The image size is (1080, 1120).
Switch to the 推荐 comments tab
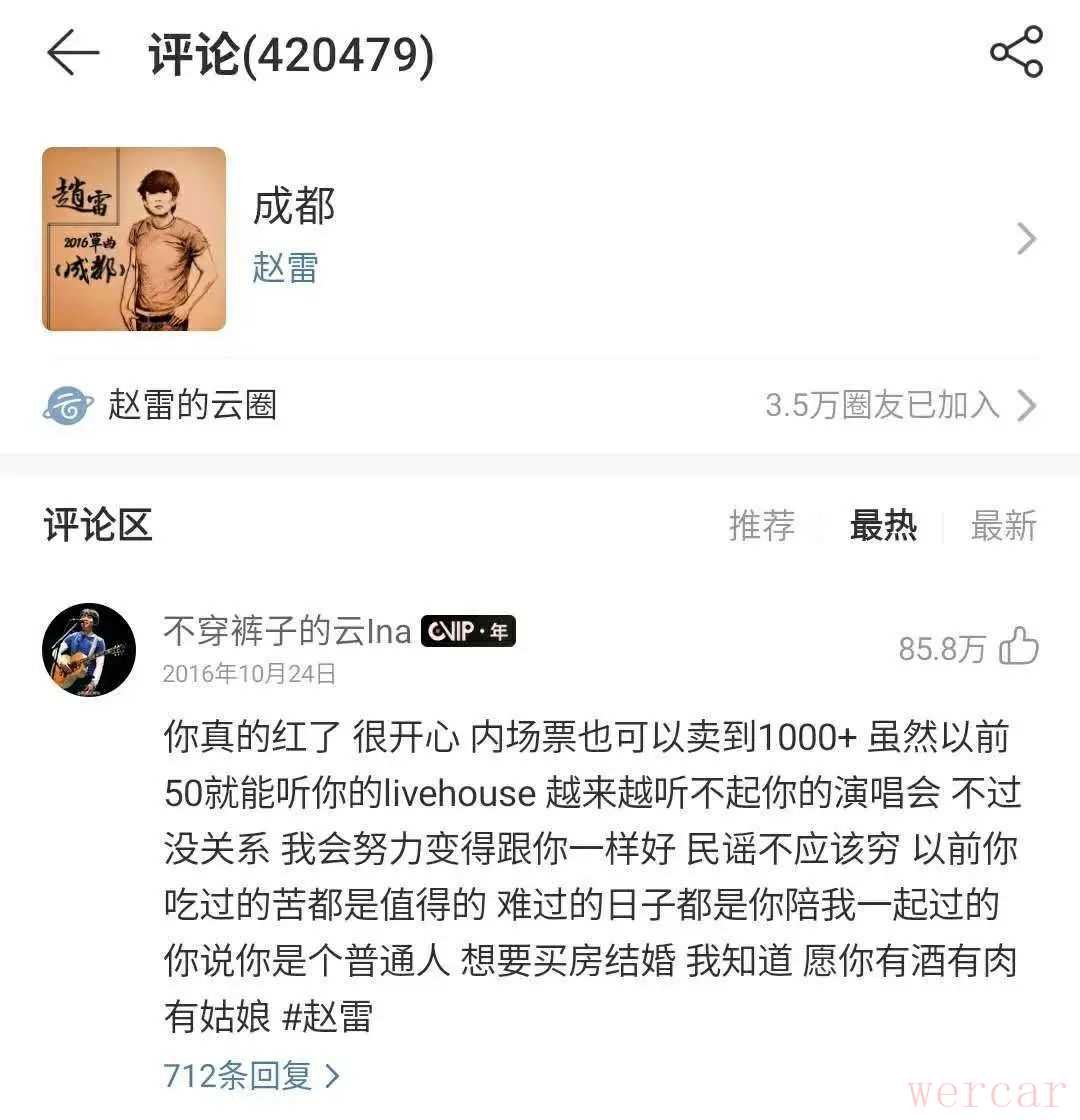761,525
